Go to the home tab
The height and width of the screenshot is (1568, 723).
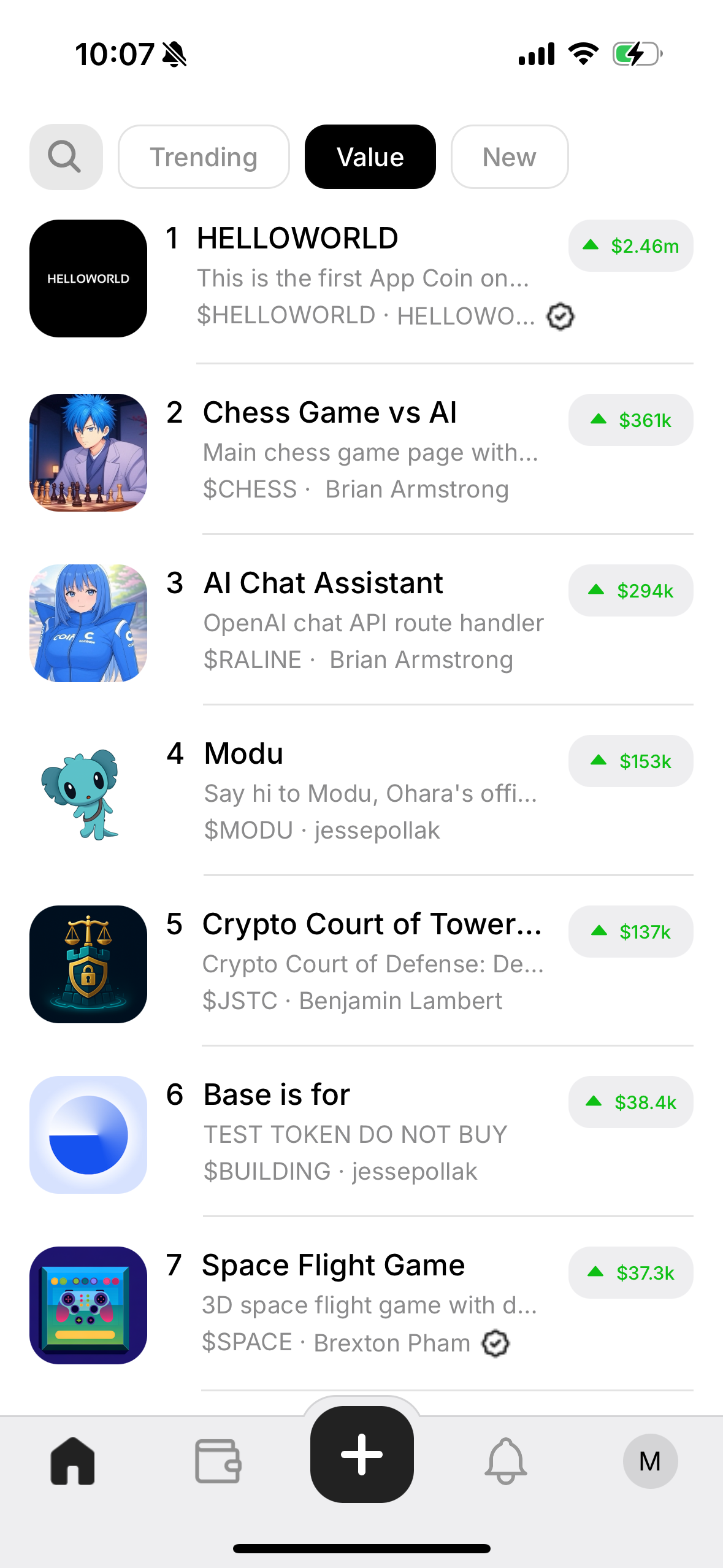(72, 1461)
